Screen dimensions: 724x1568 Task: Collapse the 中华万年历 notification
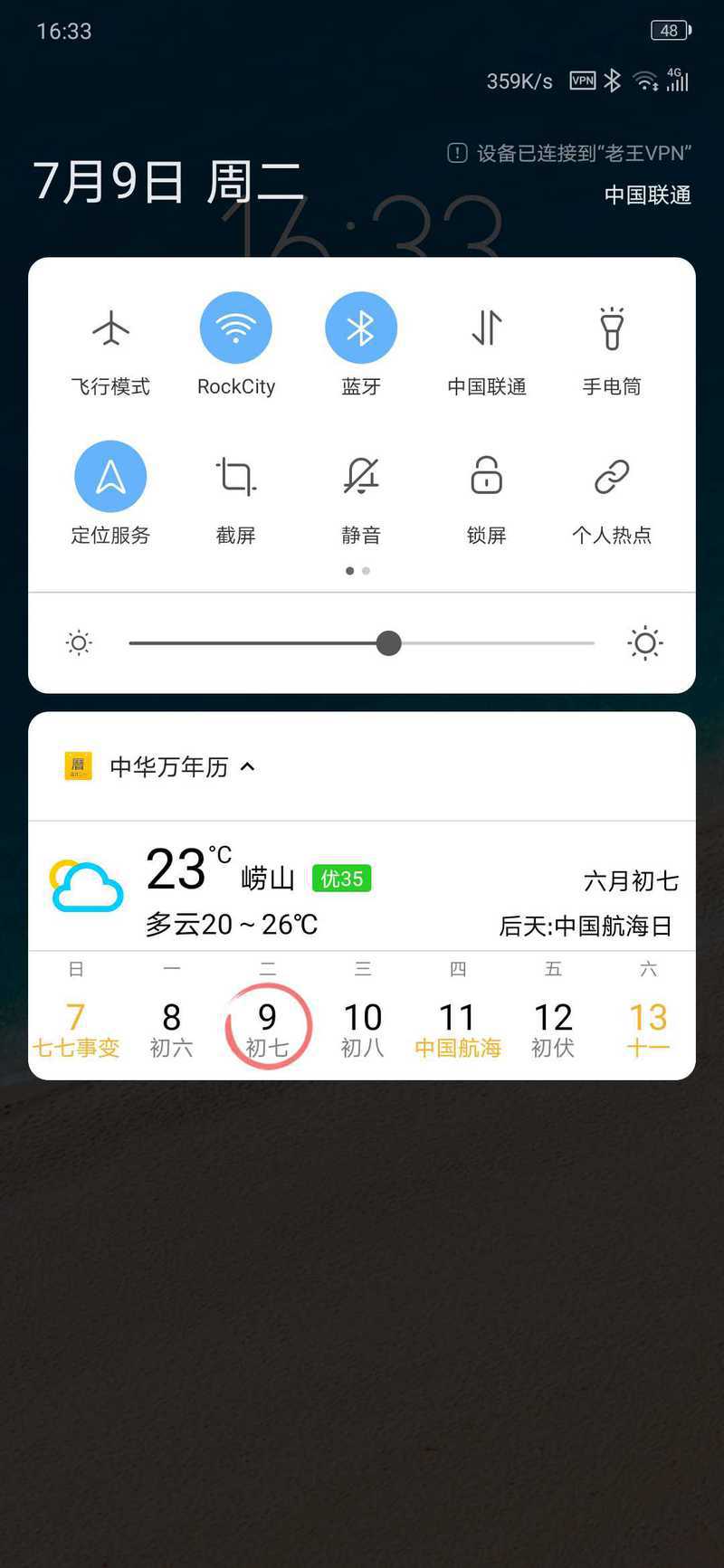point(247,767)
